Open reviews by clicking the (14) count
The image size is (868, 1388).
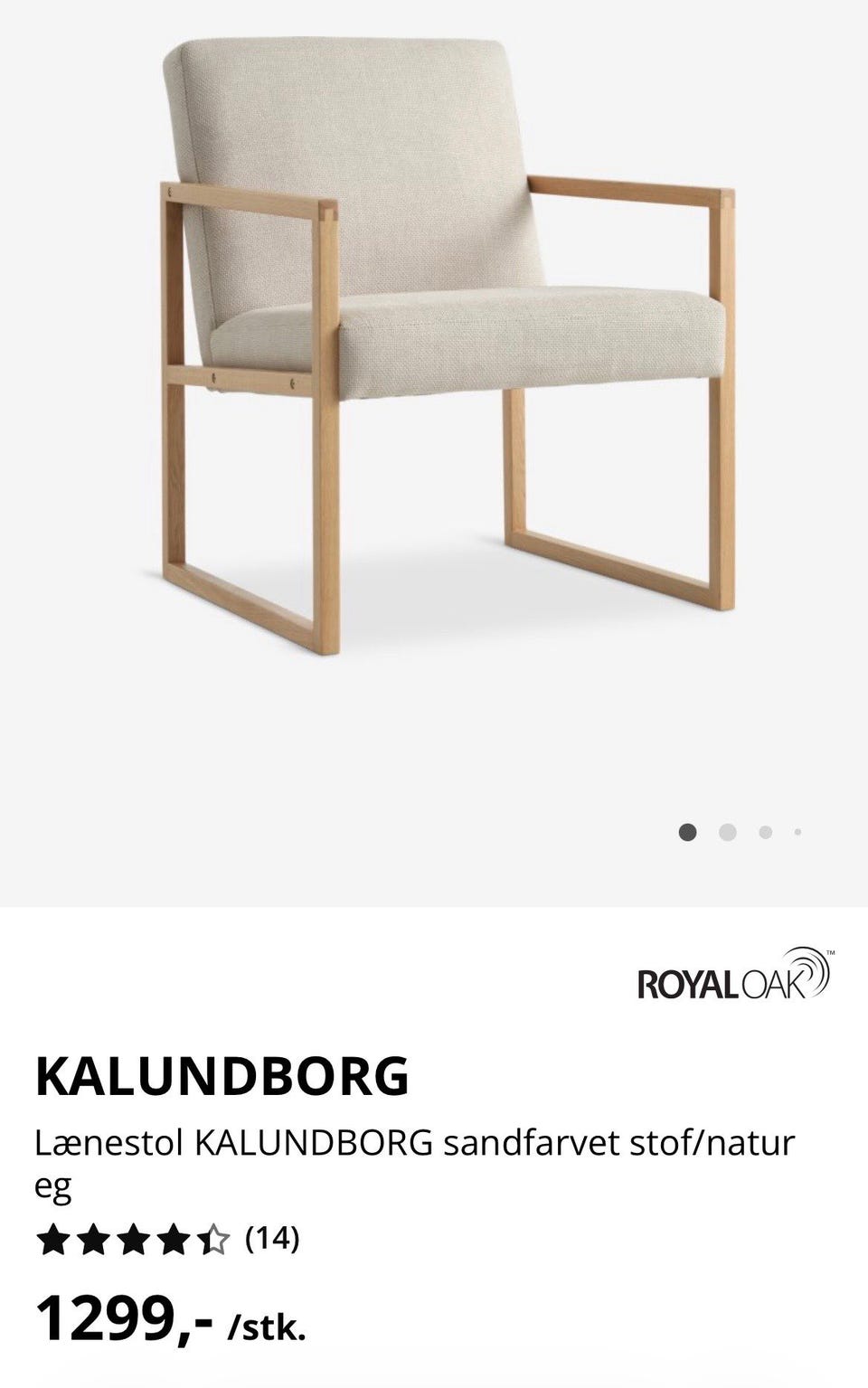pos(271,1241)
